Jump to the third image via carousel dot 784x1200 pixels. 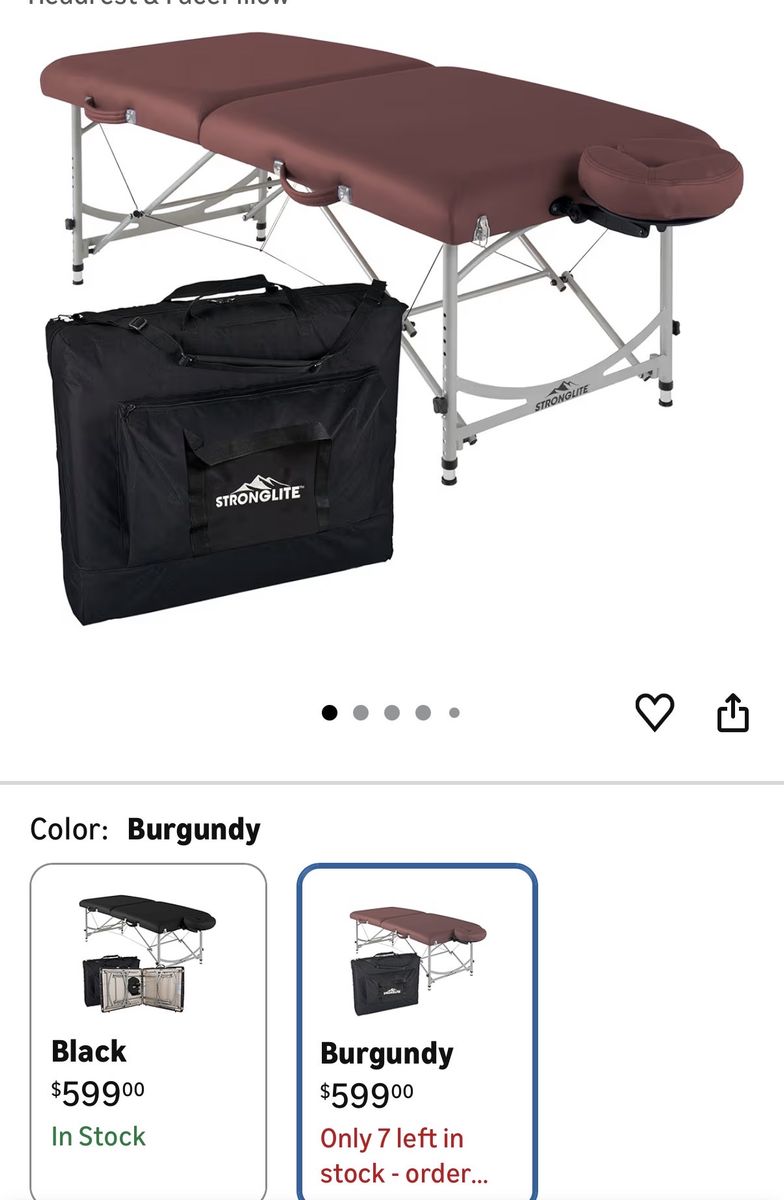(392, 713)
